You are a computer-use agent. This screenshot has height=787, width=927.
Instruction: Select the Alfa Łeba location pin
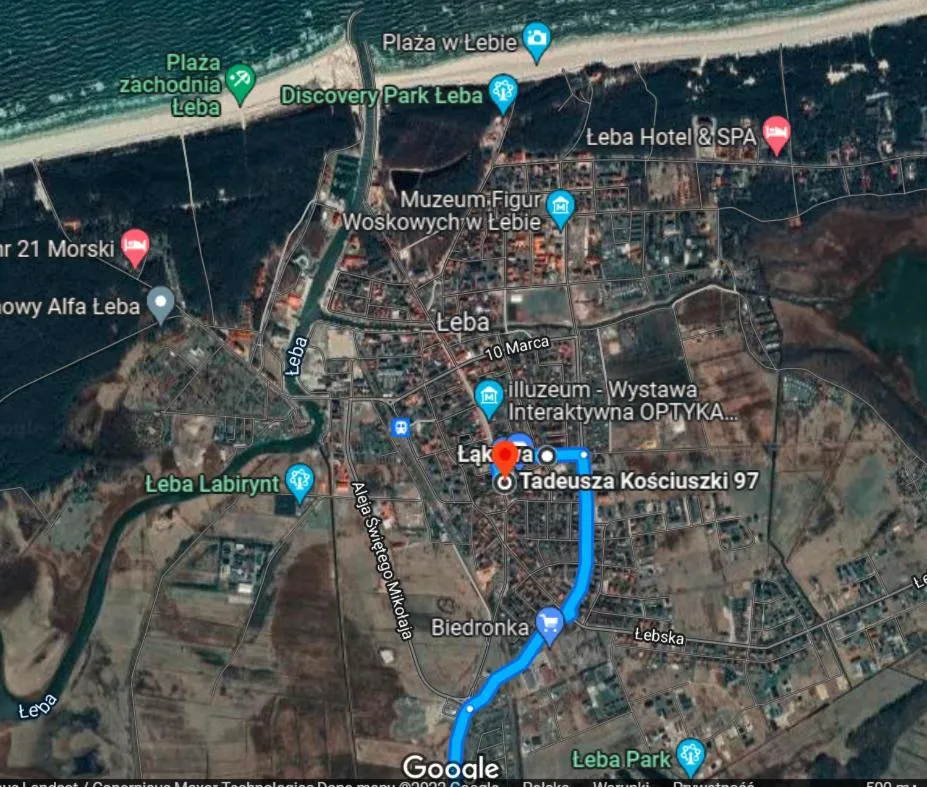coord(161,302)
